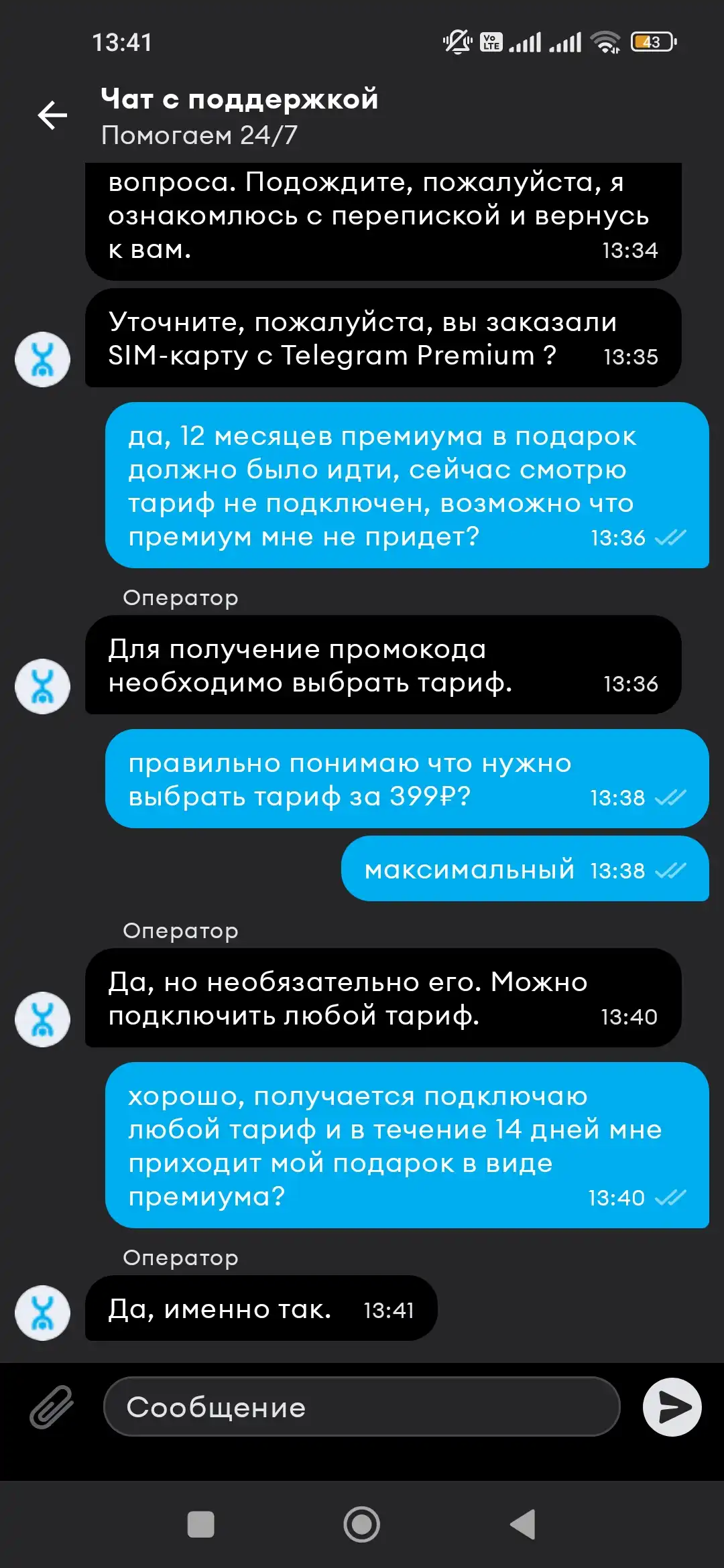Screen dimensions: 724x1568
Task: Open recent apps with the square button
Action: (200, 1524)
